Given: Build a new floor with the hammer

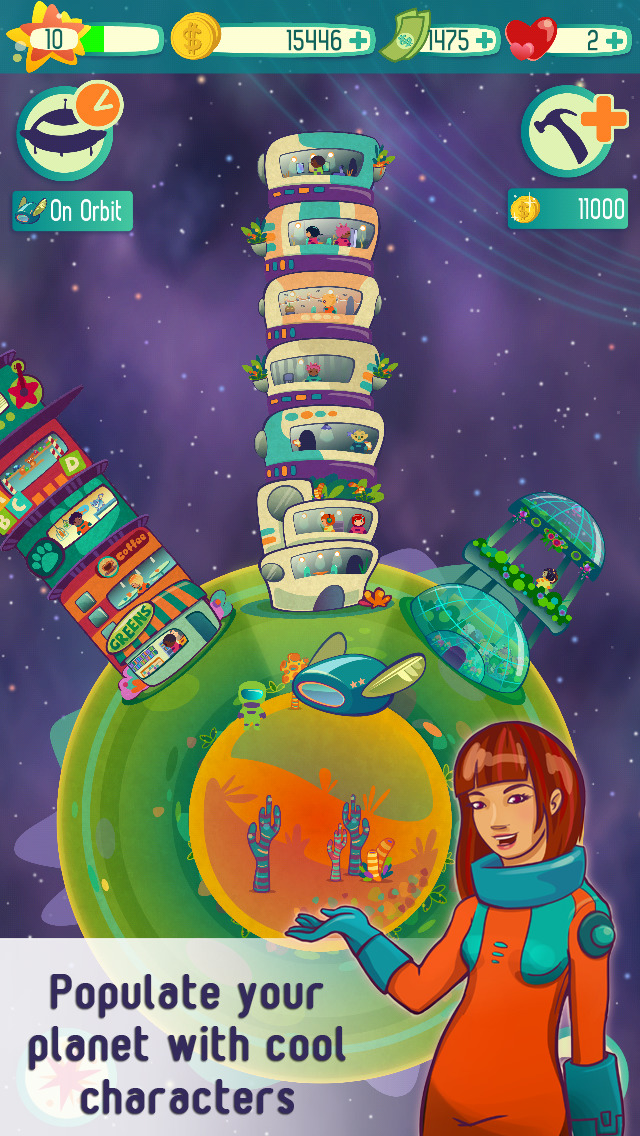Looking at the screenshot, I should click(x=571, y=133).
